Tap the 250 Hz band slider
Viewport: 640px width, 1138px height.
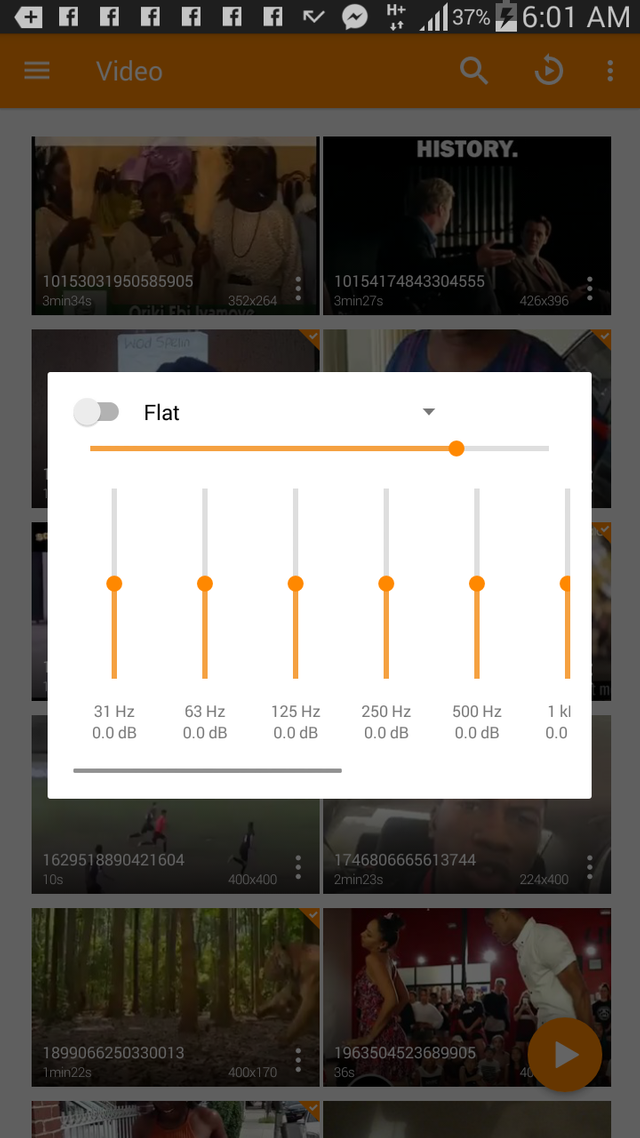click(x=386, y=583)
